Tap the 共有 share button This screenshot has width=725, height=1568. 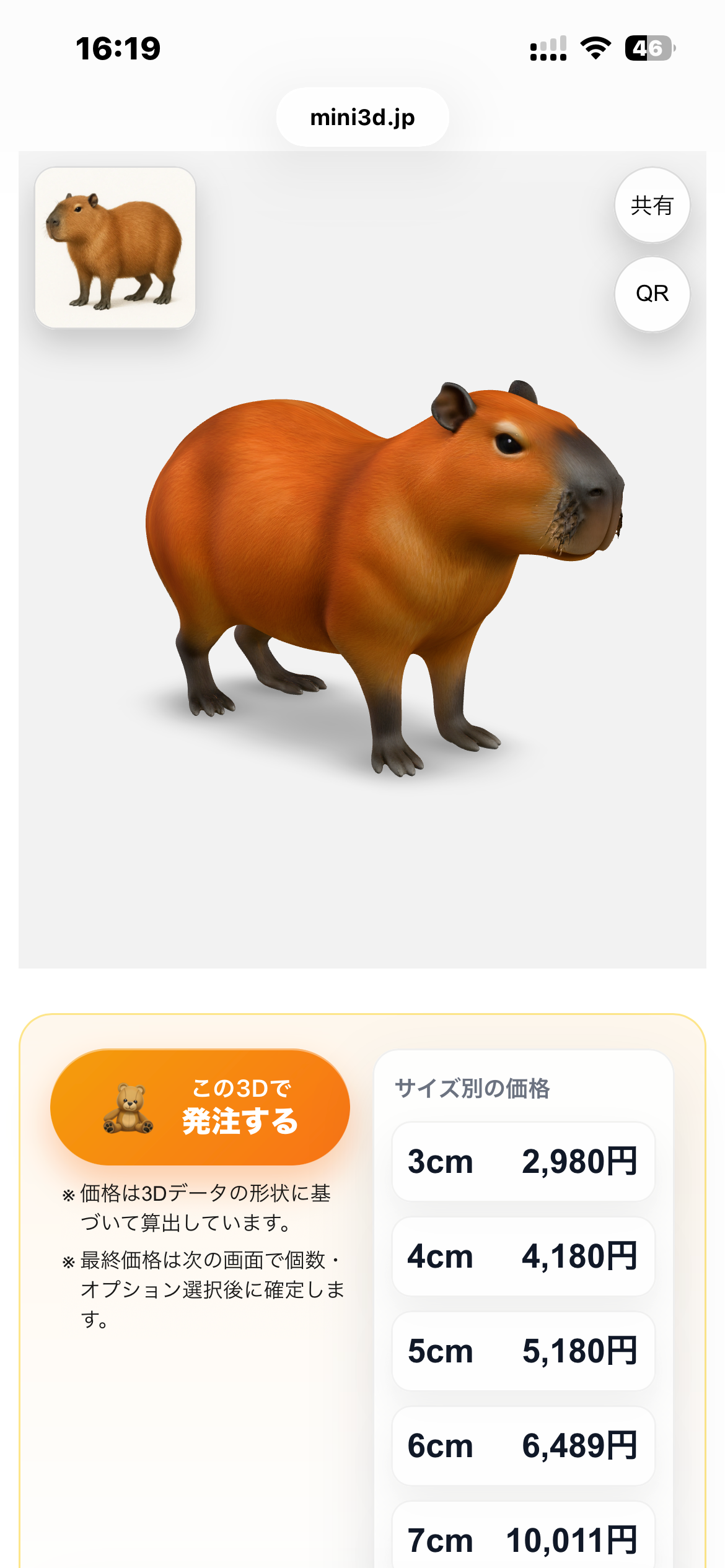click(x=652, y=205)
